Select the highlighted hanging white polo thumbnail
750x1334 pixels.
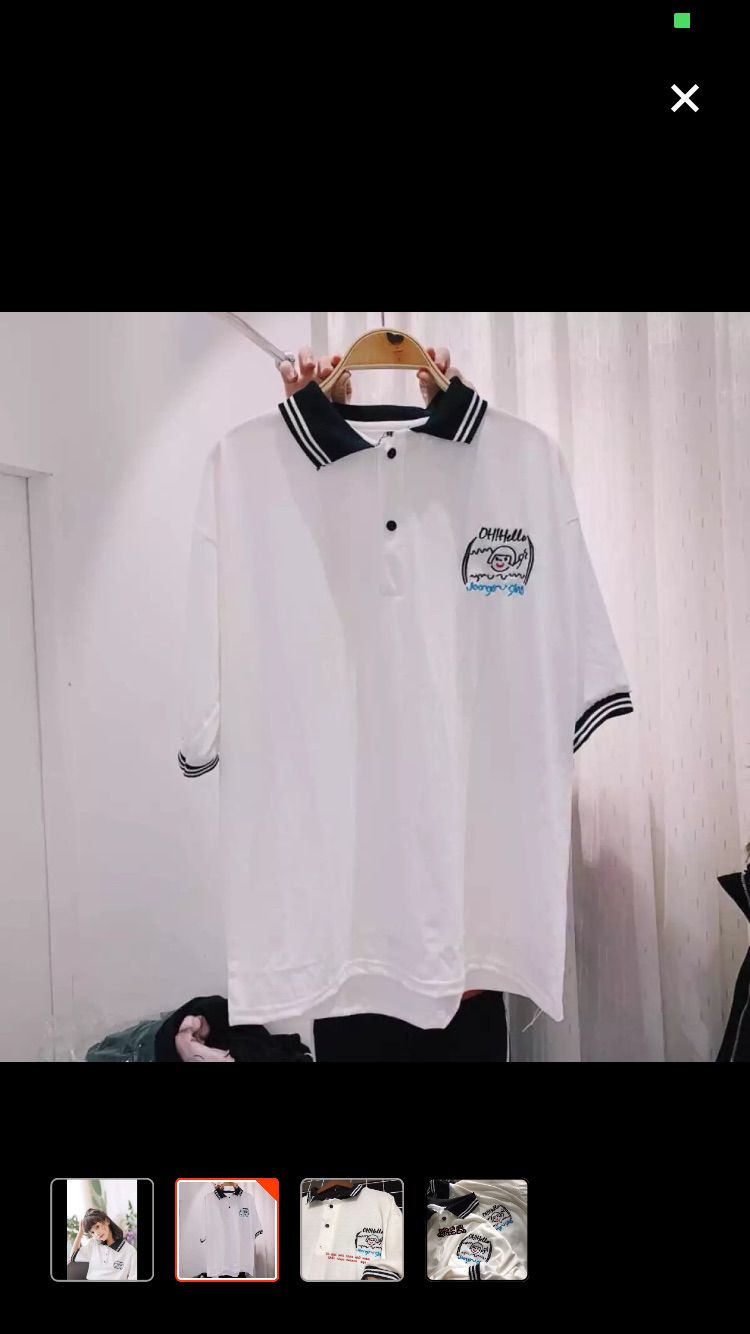coord(227,1229)
